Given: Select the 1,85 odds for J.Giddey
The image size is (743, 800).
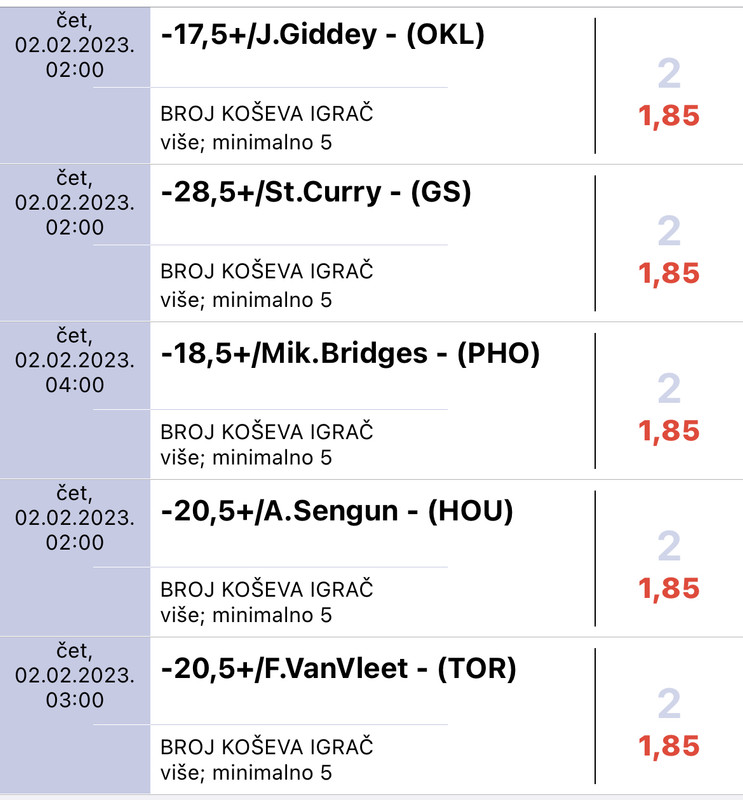Looking at the screenshot, I should point(669,115).
